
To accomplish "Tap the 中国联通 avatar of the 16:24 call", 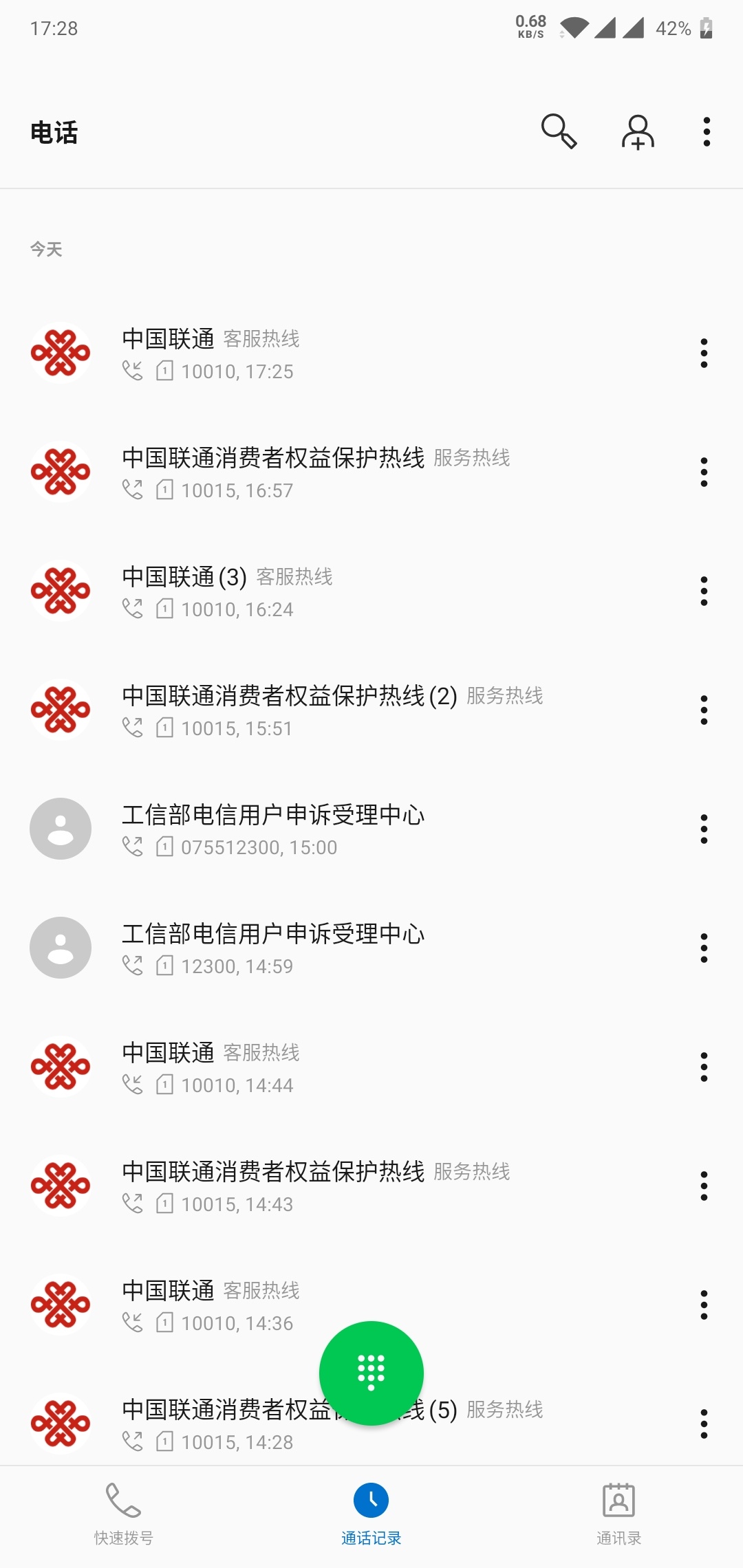I will tap(61, 591).
